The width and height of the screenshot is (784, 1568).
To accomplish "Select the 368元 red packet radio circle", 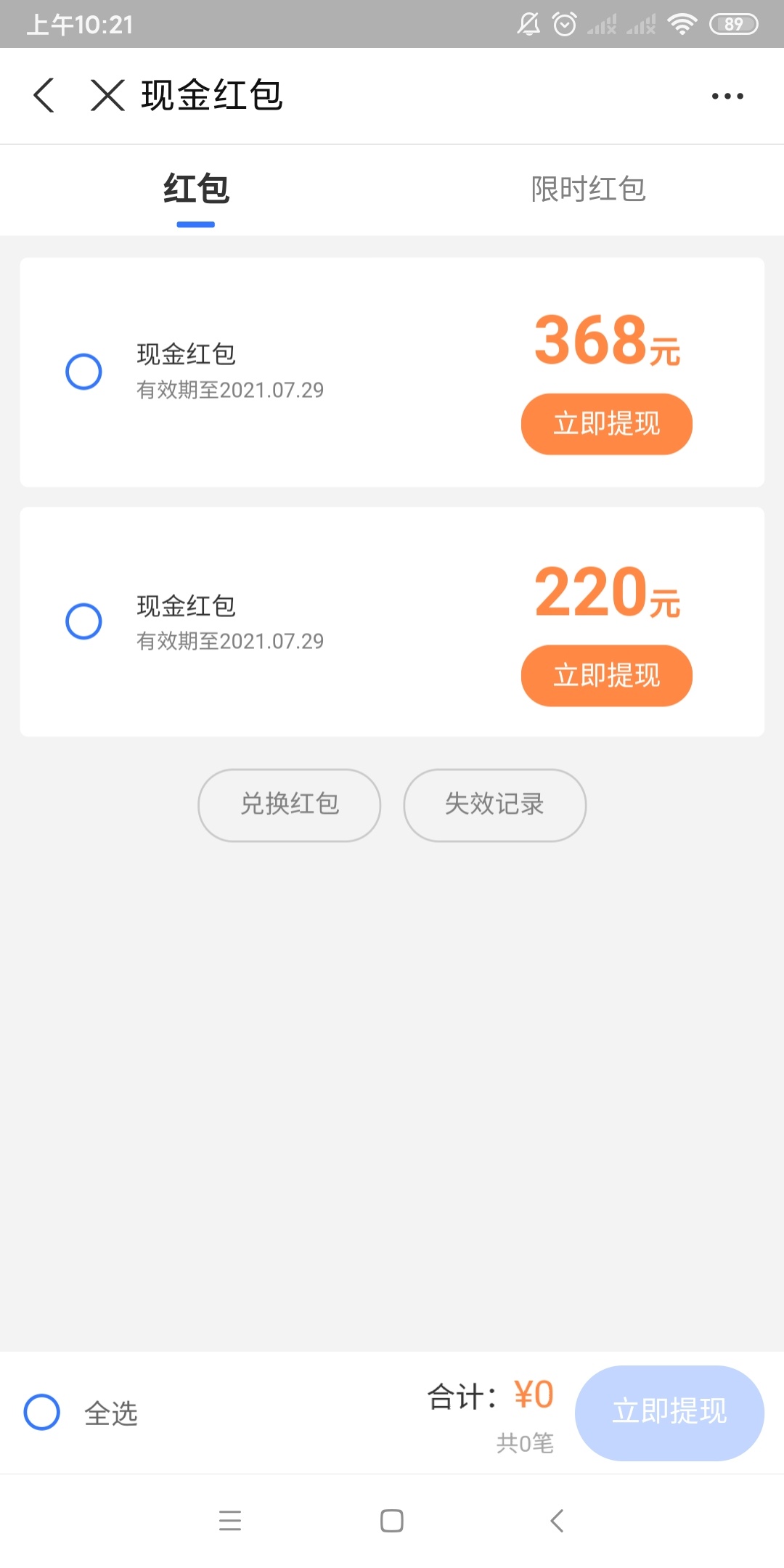I will (83, 372).
